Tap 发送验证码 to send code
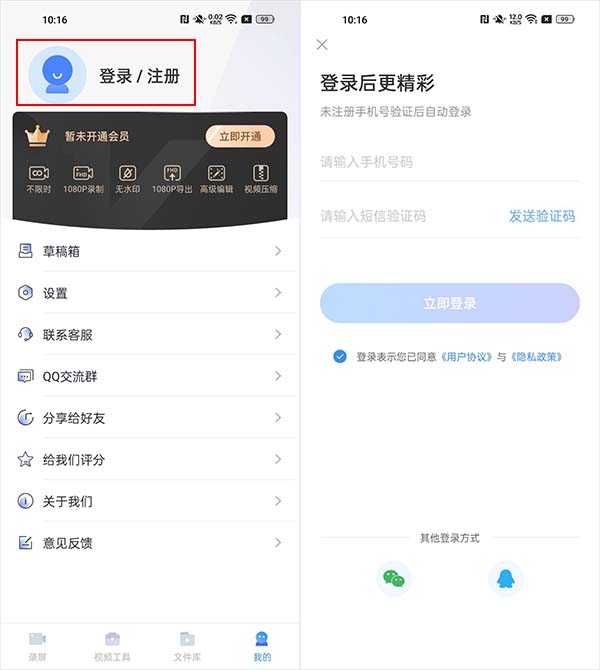Screen dimensions: 600x670 click(542, 216)
